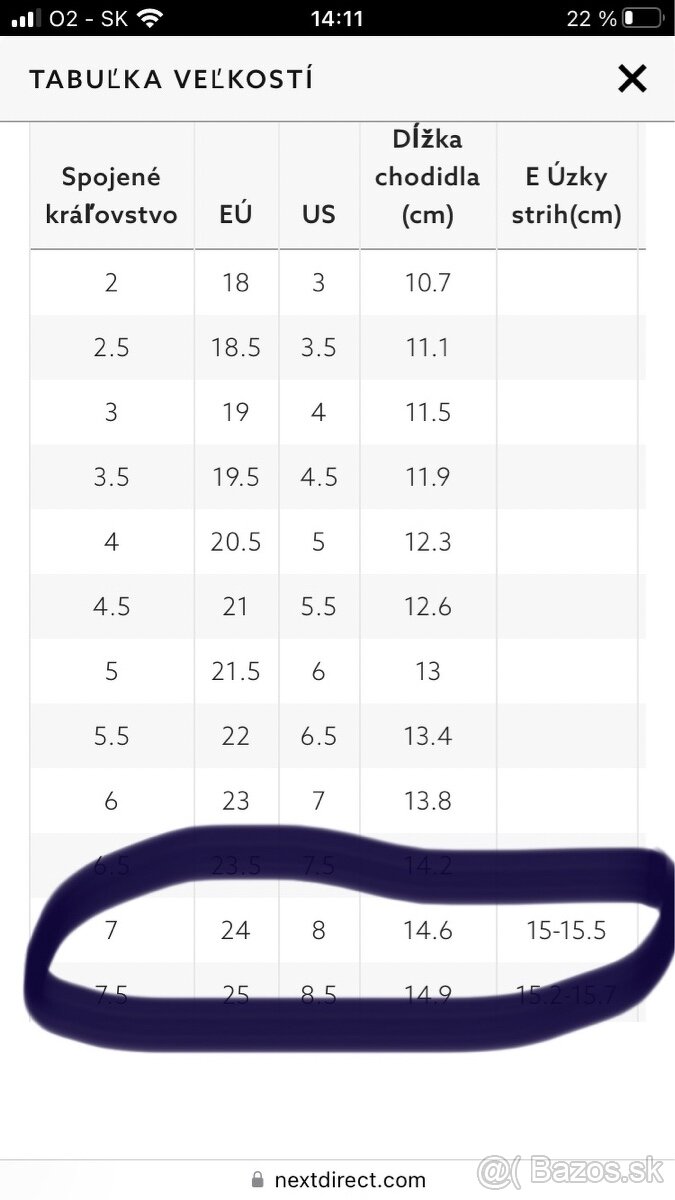This screenshot has height=1200, width=675.
Task: Close the Tabuľka veľkostí size chart
Action: [632, 79]
